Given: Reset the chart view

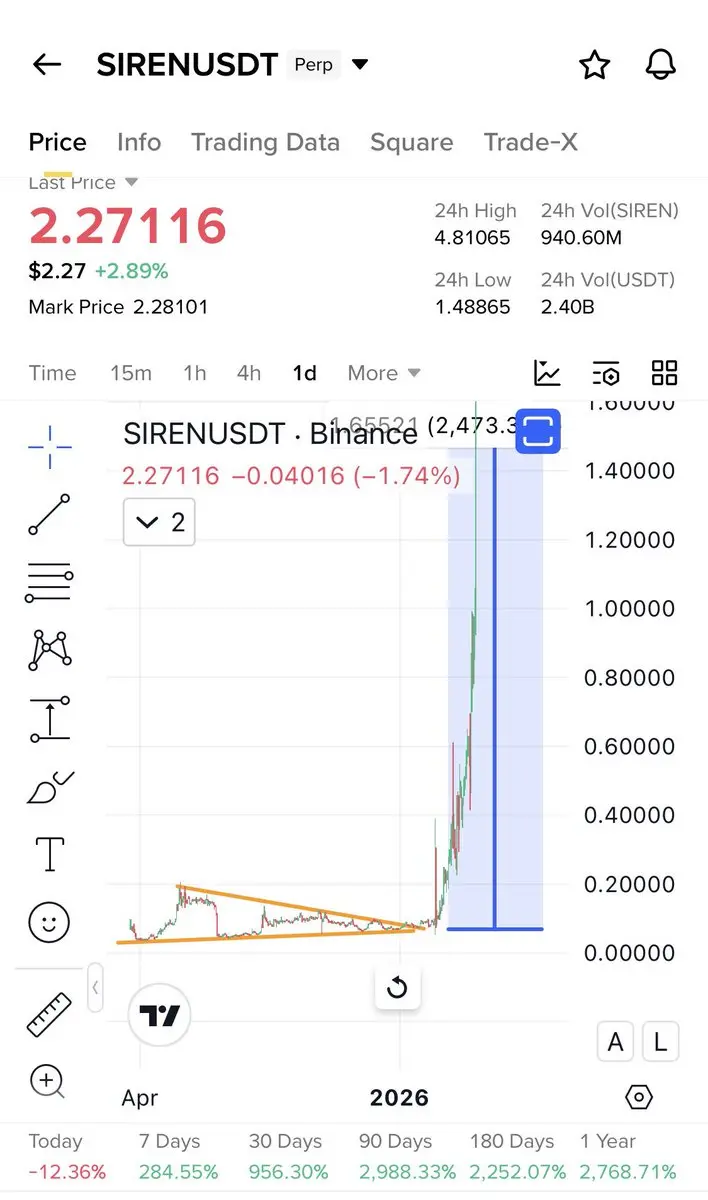Looking at the screenshot, I should 397,988.
